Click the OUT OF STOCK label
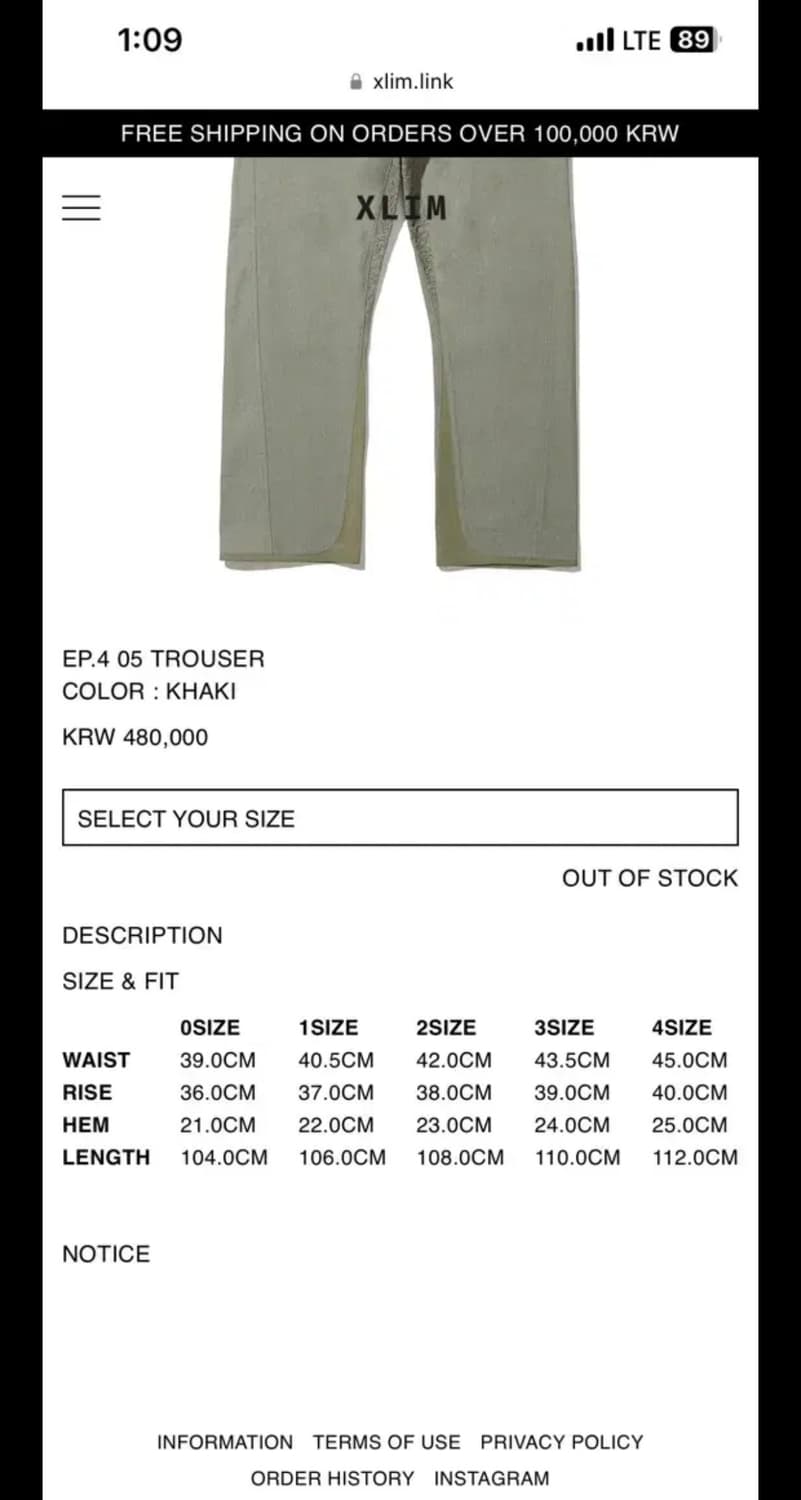The image size is (801, 1500). [650, 878]
